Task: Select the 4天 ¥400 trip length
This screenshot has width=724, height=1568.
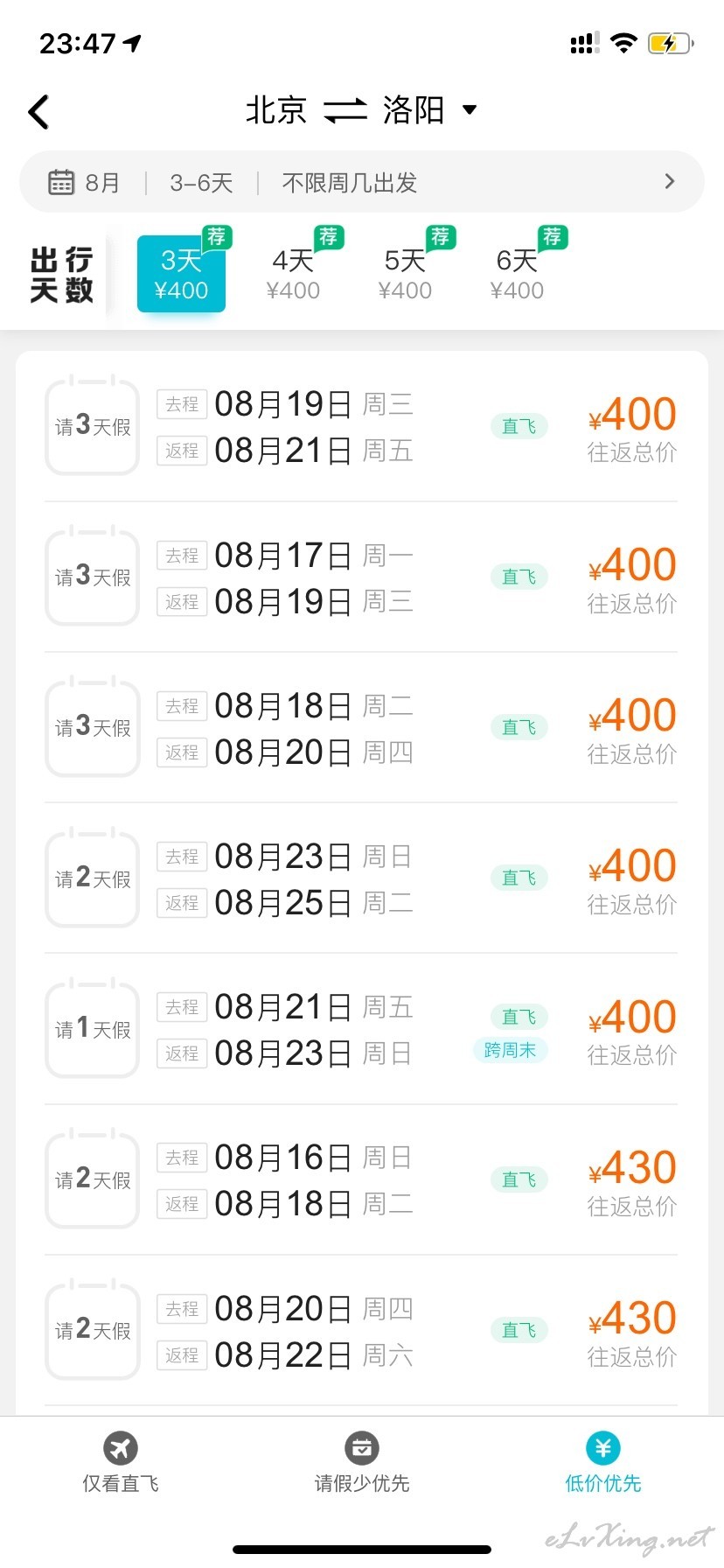Action: pos(294,274)
